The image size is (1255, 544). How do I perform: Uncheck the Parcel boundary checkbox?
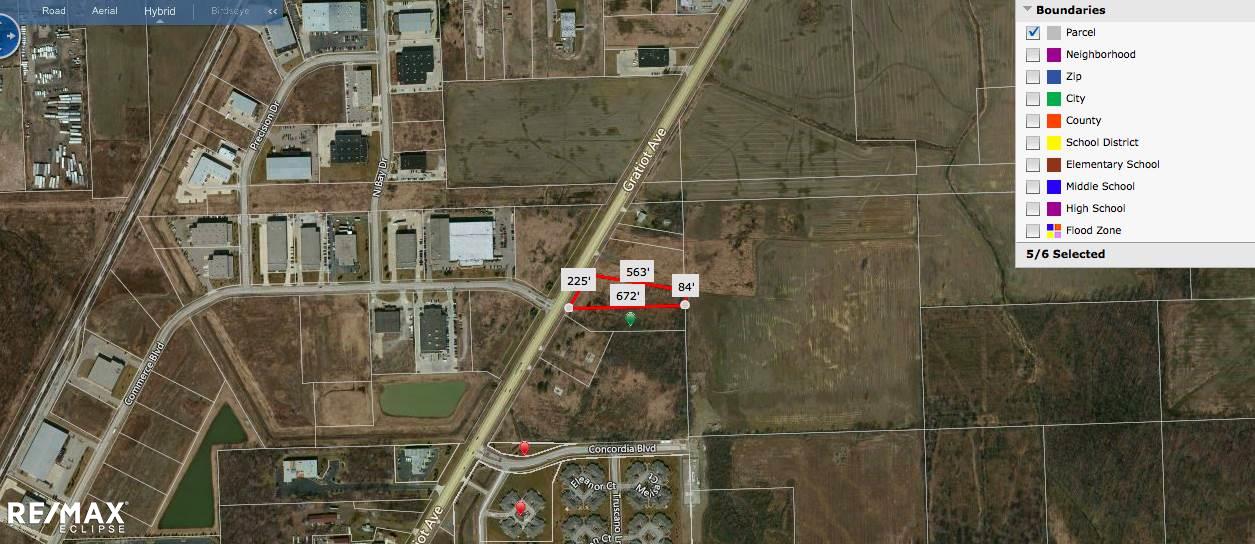pos(1033,33)
